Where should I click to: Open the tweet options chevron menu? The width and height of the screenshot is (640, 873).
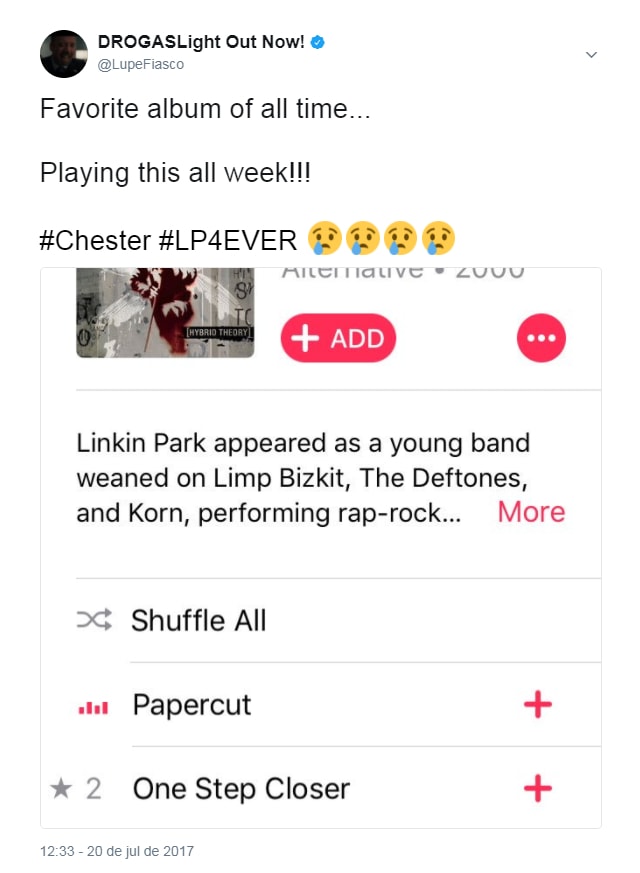click(x=591, y=54)
